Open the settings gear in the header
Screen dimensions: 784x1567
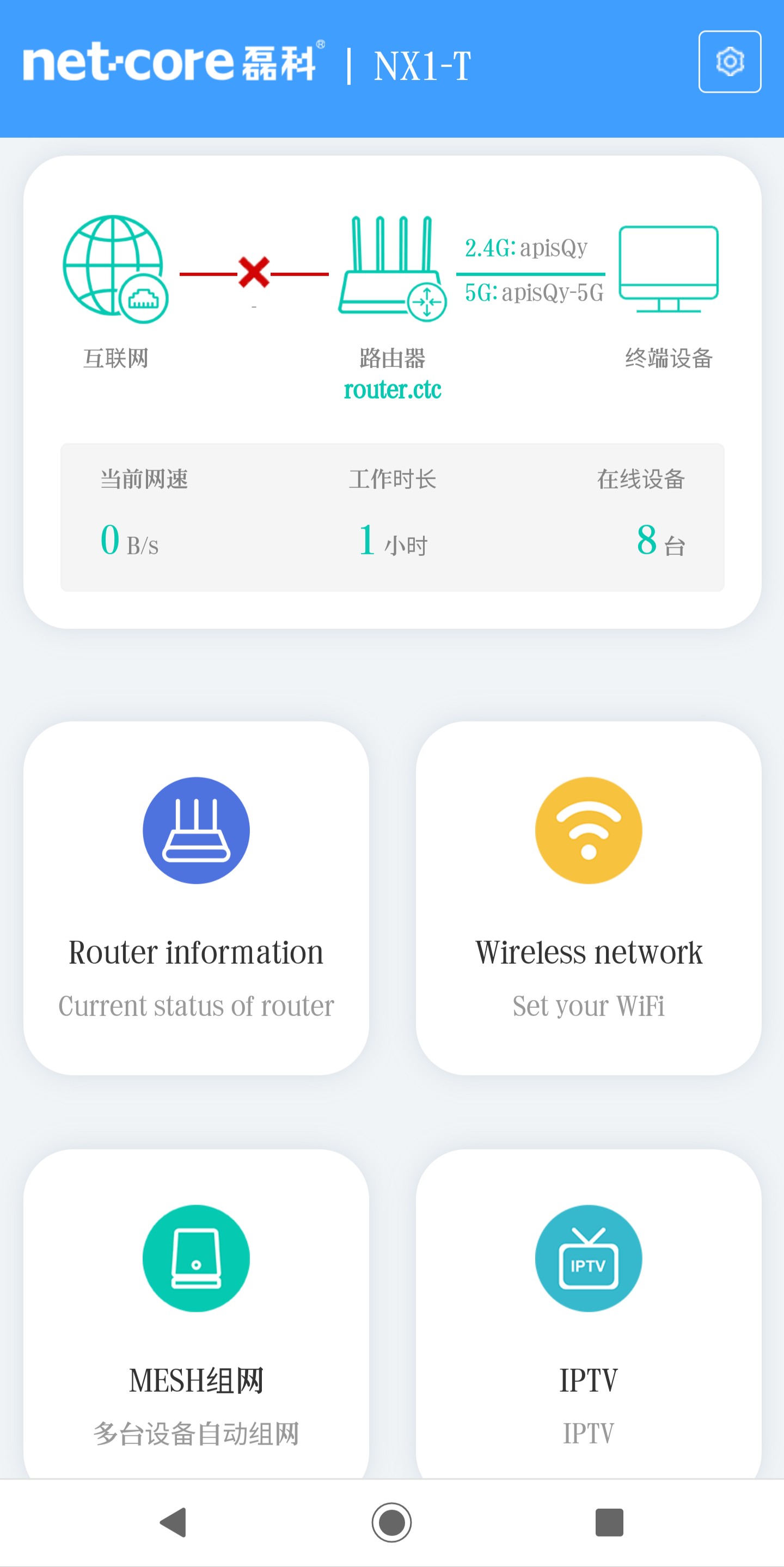(x=729, y=62)
